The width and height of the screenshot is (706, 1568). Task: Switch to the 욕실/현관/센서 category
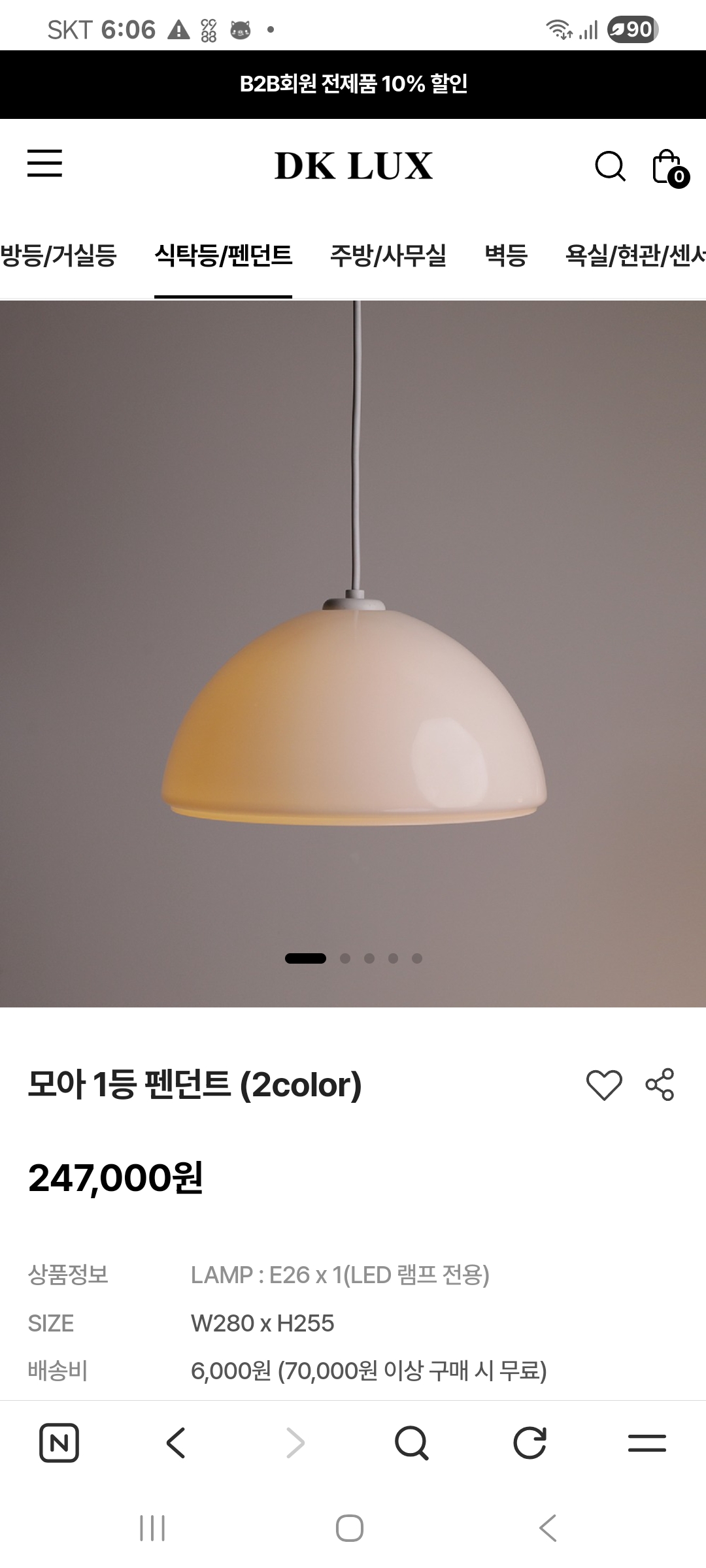634,255
